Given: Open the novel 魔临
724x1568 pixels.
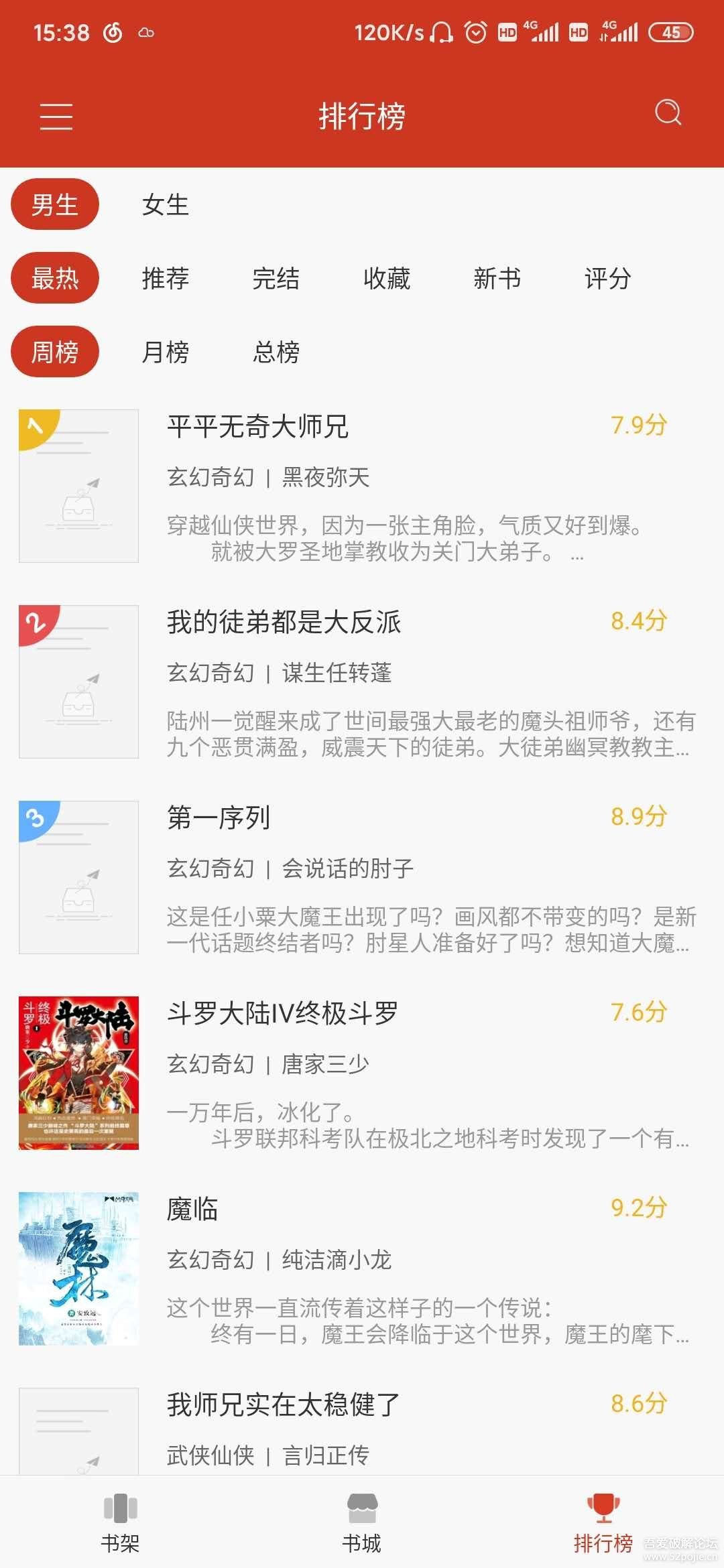Looking at the screenshot, I should 192,1210.
